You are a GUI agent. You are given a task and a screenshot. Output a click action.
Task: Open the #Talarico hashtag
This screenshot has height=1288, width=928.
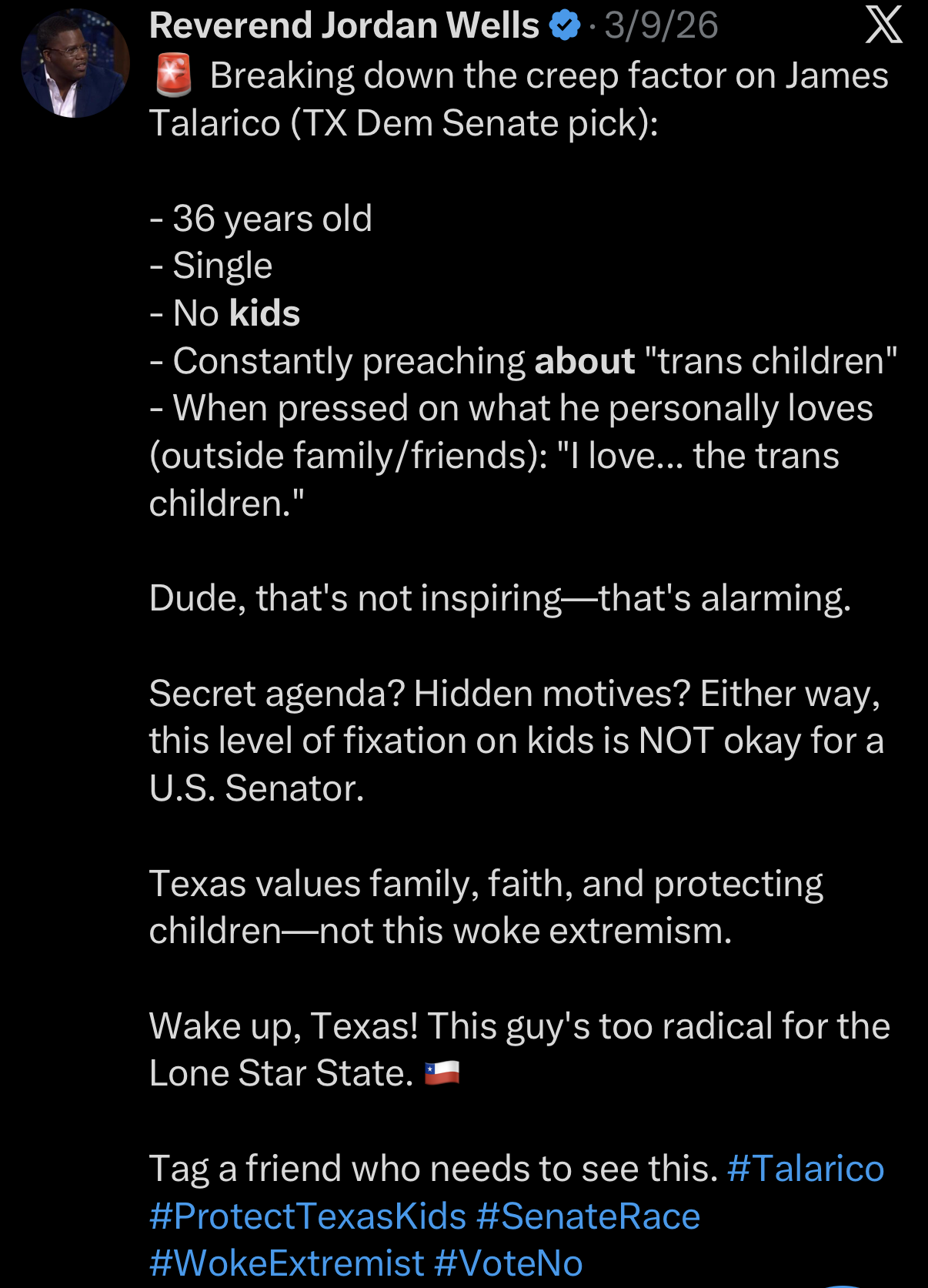tap(806, 1169)
